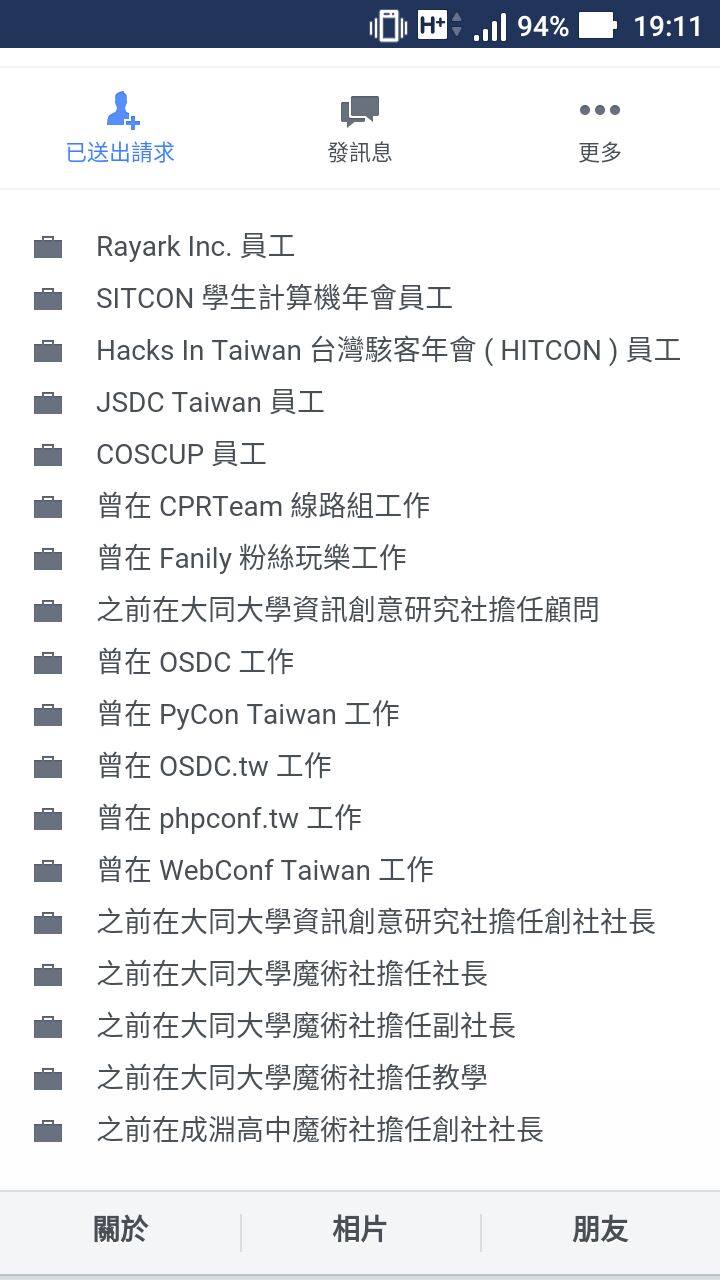This screenshot has width=720, height=1280.
Task: Open the JSDC Taiwan 員工 entry
Action: (x=210, y=402)
